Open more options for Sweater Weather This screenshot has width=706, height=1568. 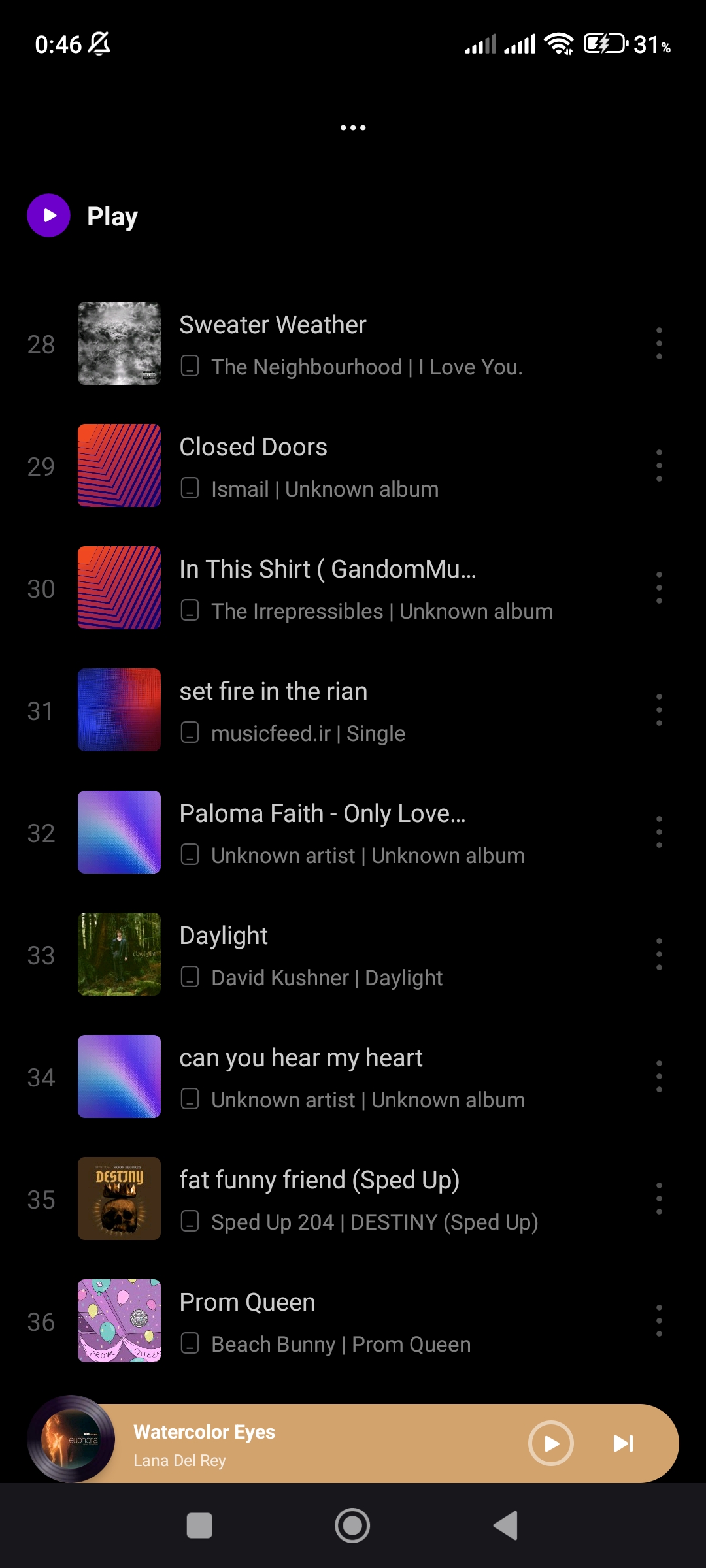pyautogui.click(x=659, y=344)
